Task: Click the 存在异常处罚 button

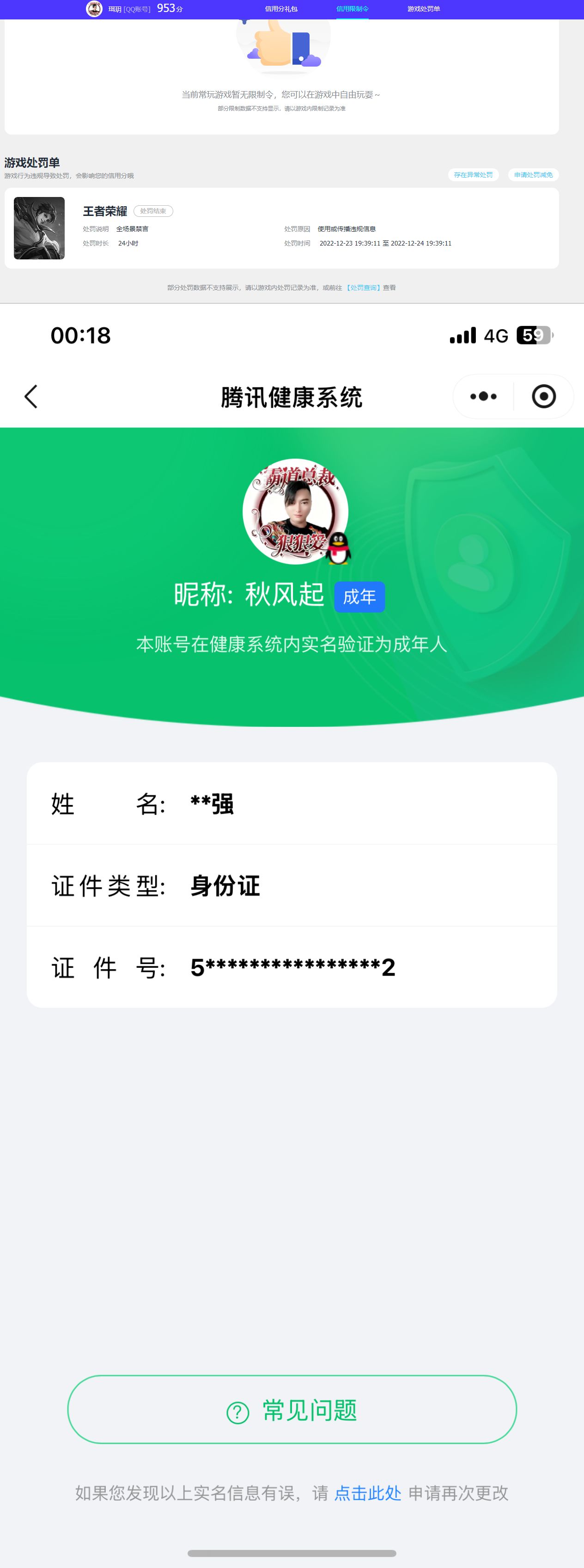Action: click(x=475, y=175)
